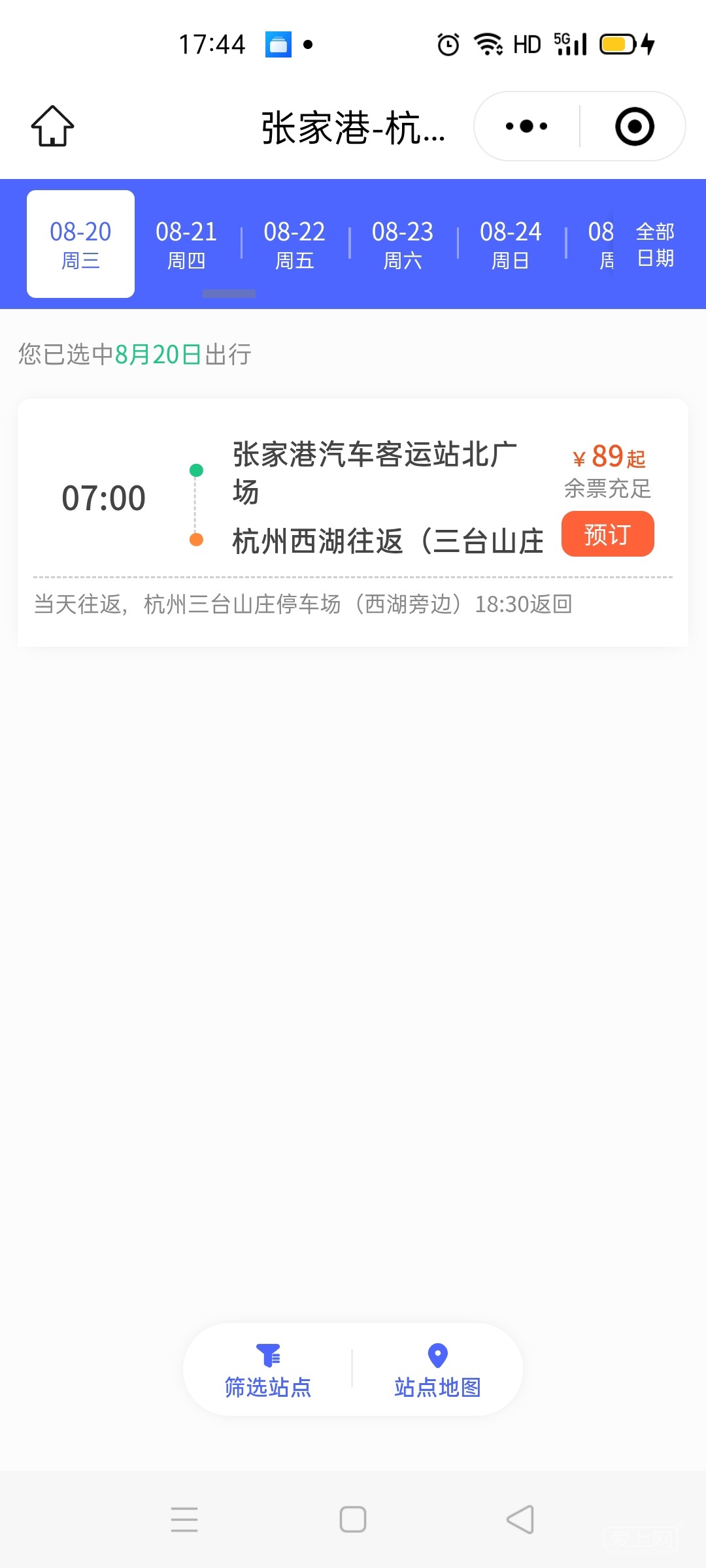Screen dimensions: 706x1568
Task: Tap 预订 to book the 07:00 bus
Action: point(607,534)
